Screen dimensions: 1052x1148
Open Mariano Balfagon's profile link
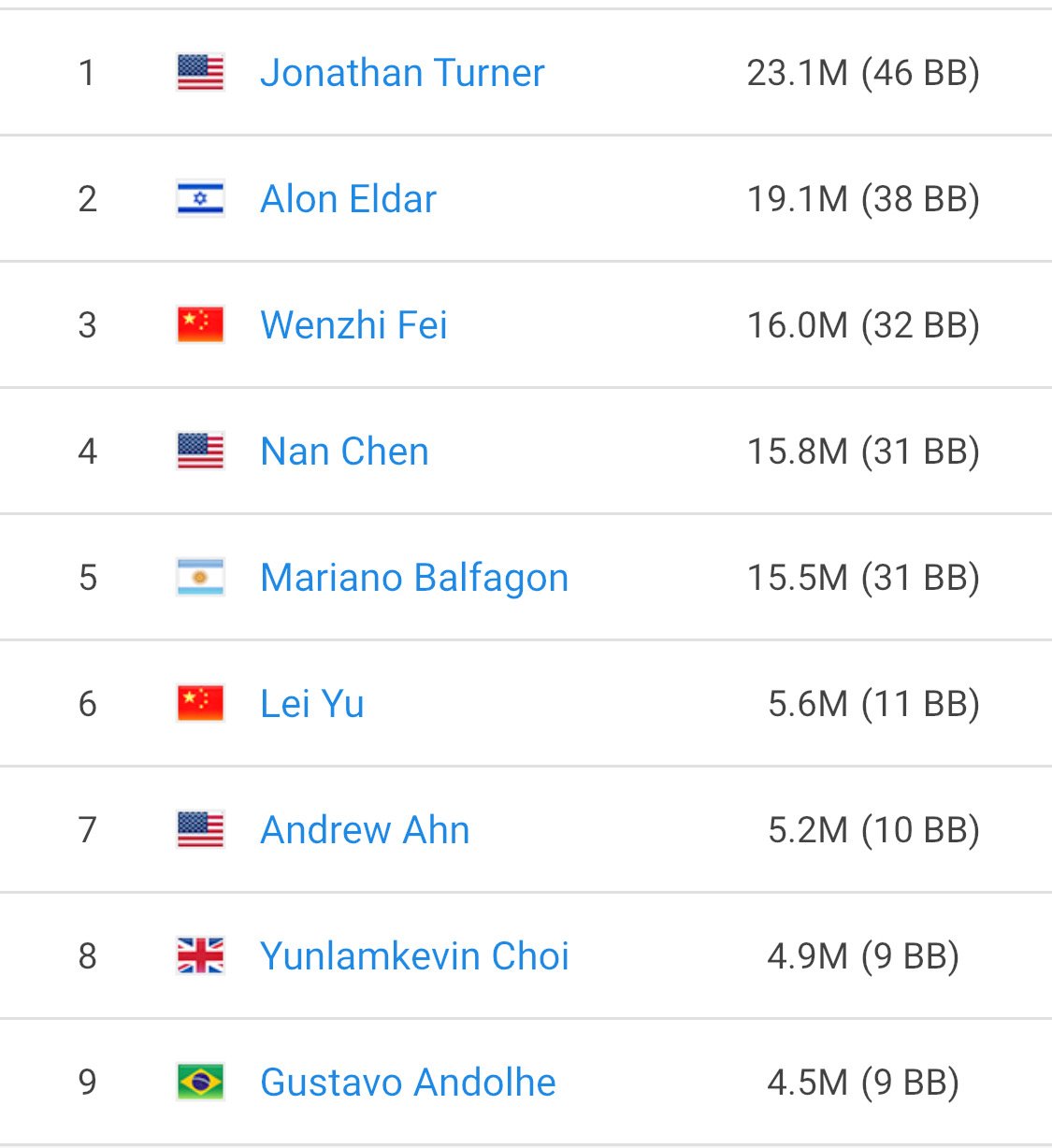click(414, 578)
